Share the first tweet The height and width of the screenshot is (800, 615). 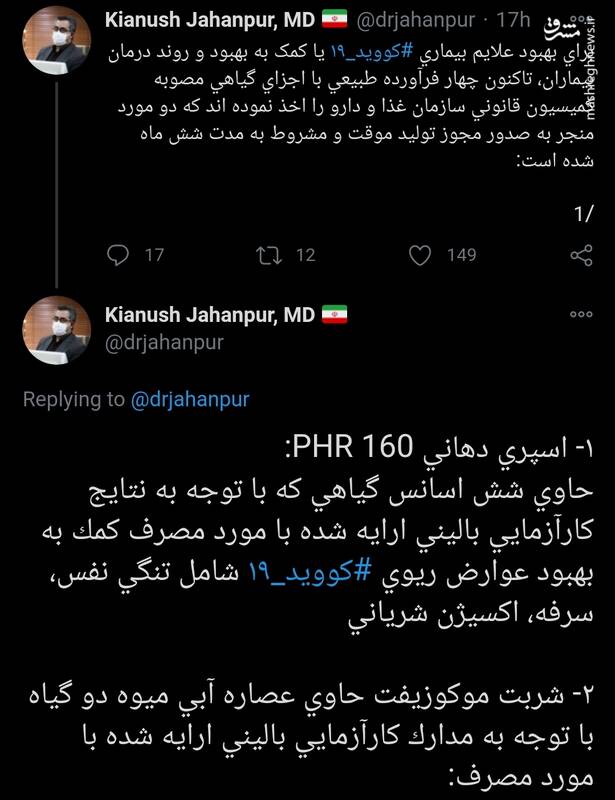tap(579, 255)
